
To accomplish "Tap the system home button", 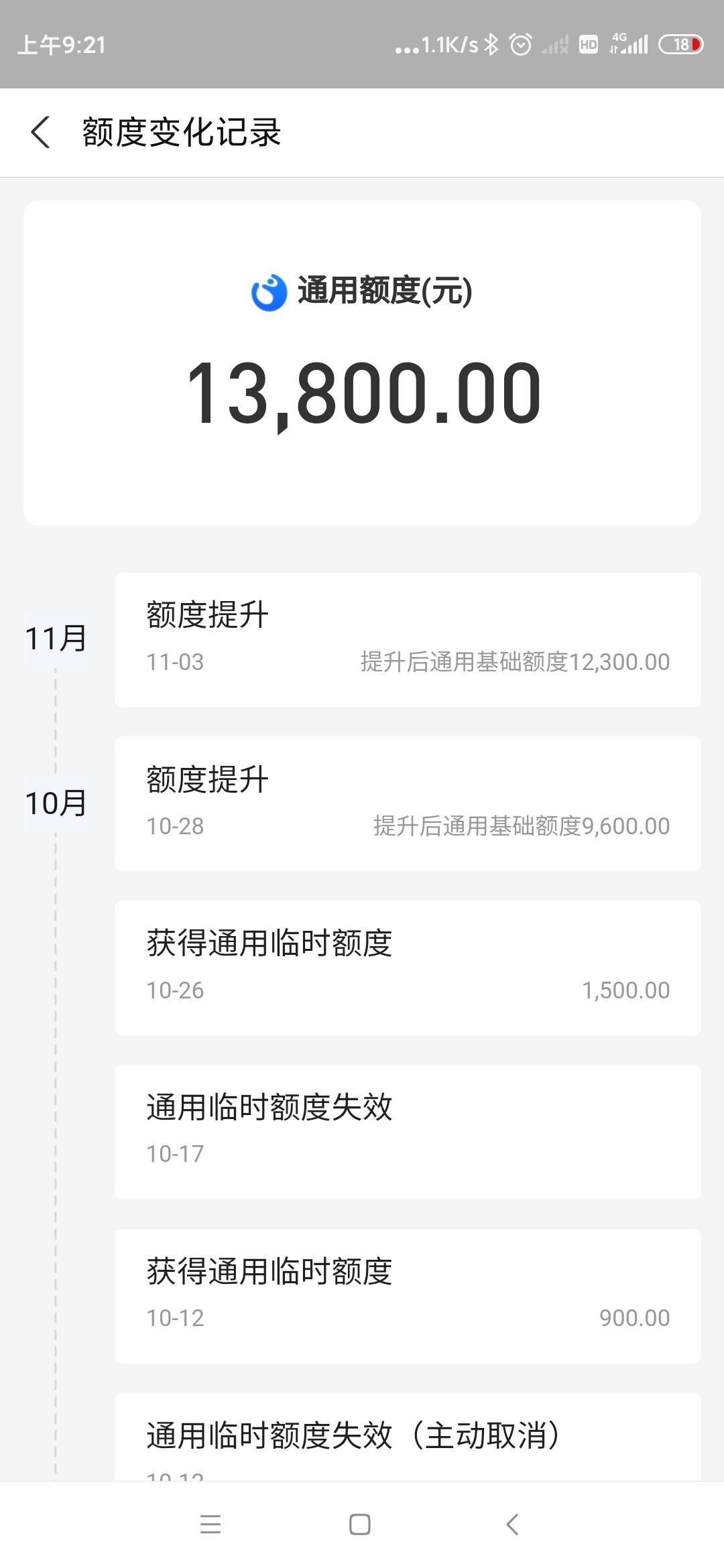I will coord(360,1524).
